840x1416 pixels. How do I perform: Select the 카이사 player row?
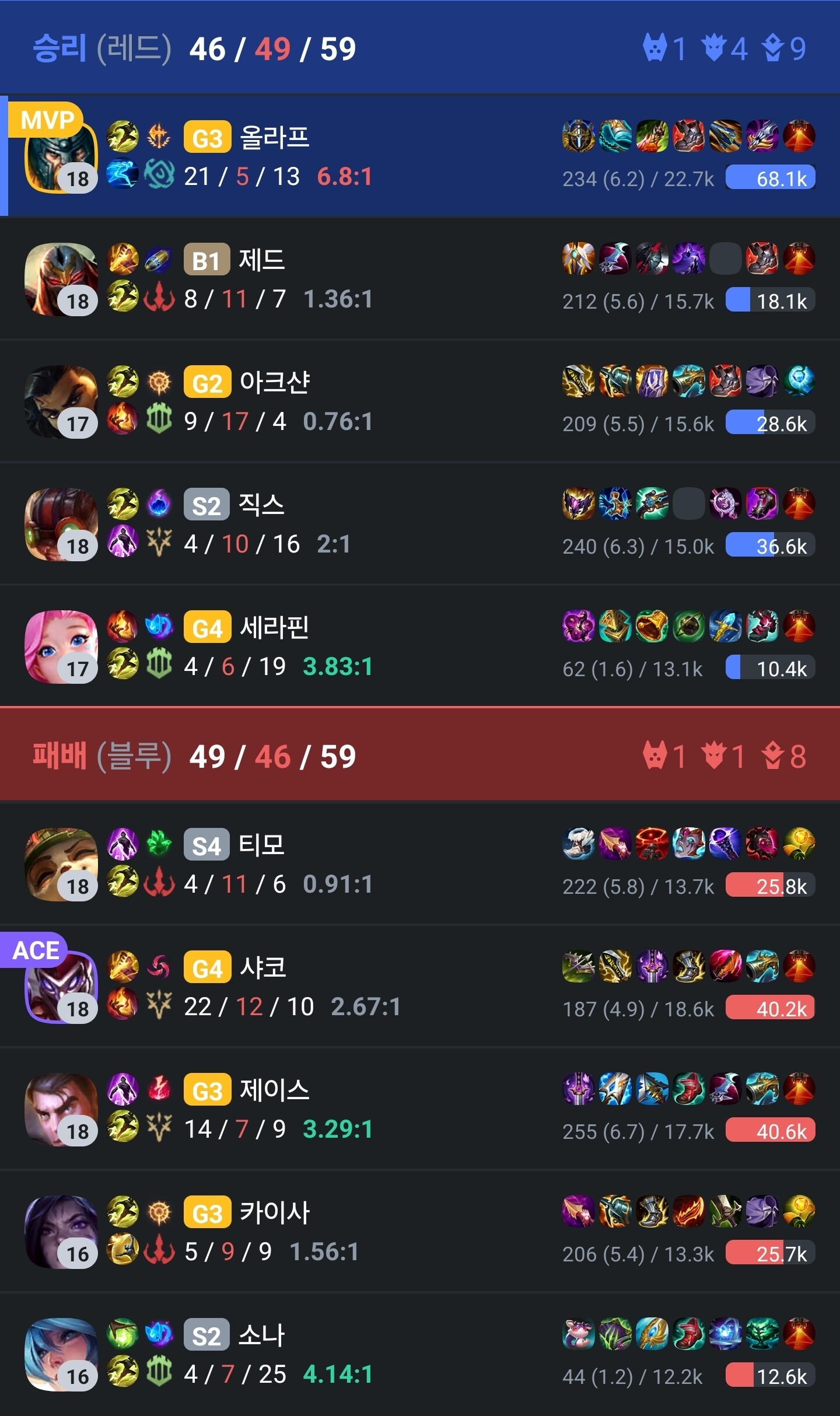click(420, 1232)
